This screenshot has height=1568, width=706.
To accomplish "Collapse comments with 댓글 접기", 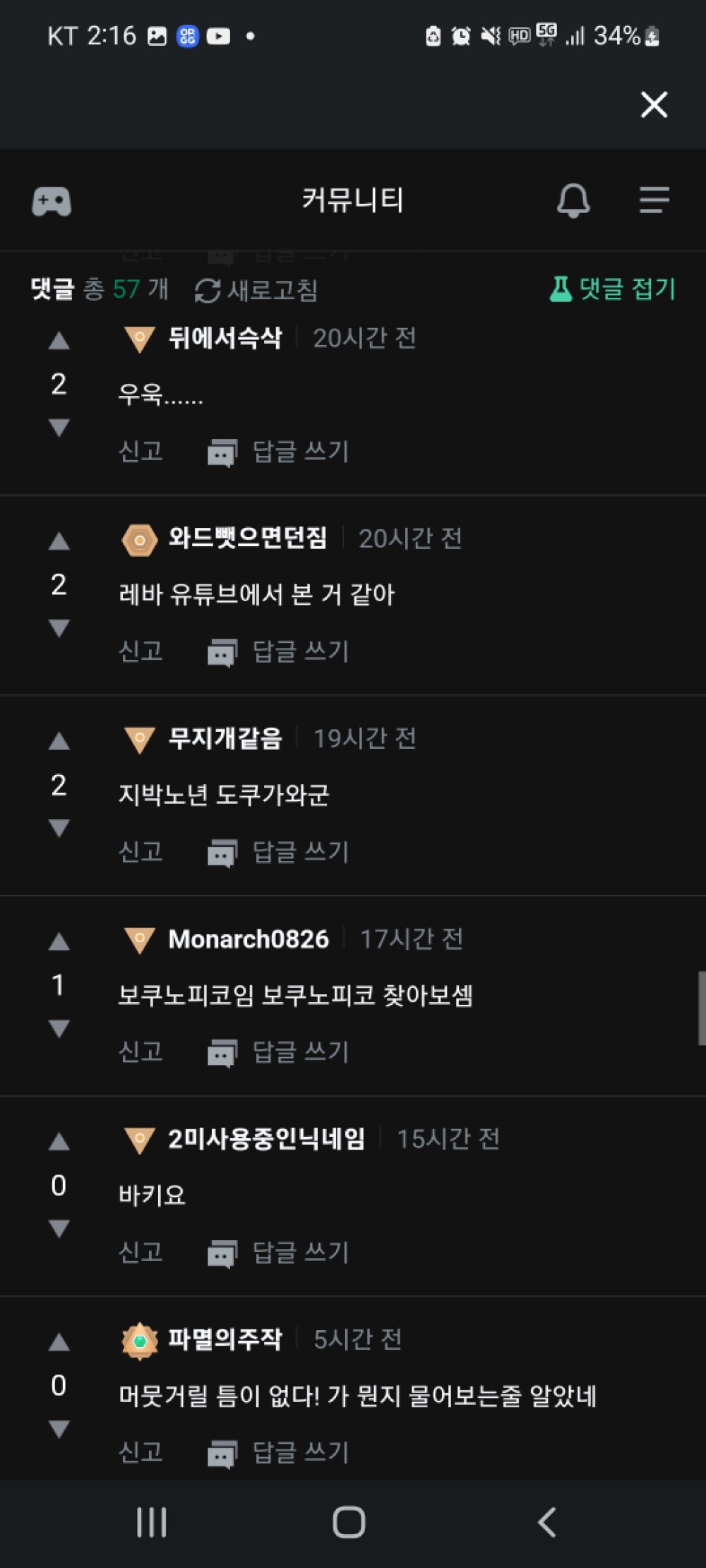I will (613, 289).
